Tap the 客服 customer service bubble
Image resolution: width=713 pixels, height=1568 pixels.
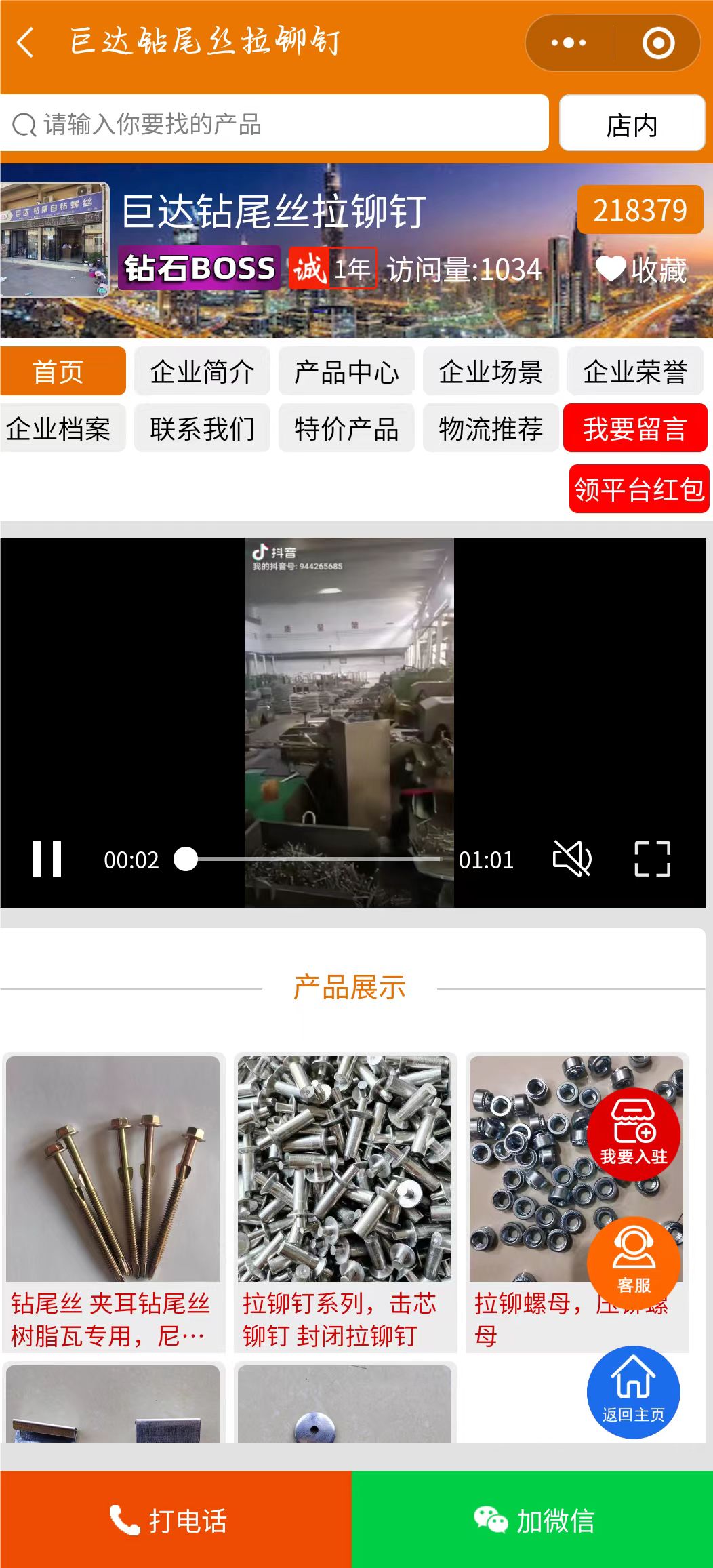click(634, 1264)
